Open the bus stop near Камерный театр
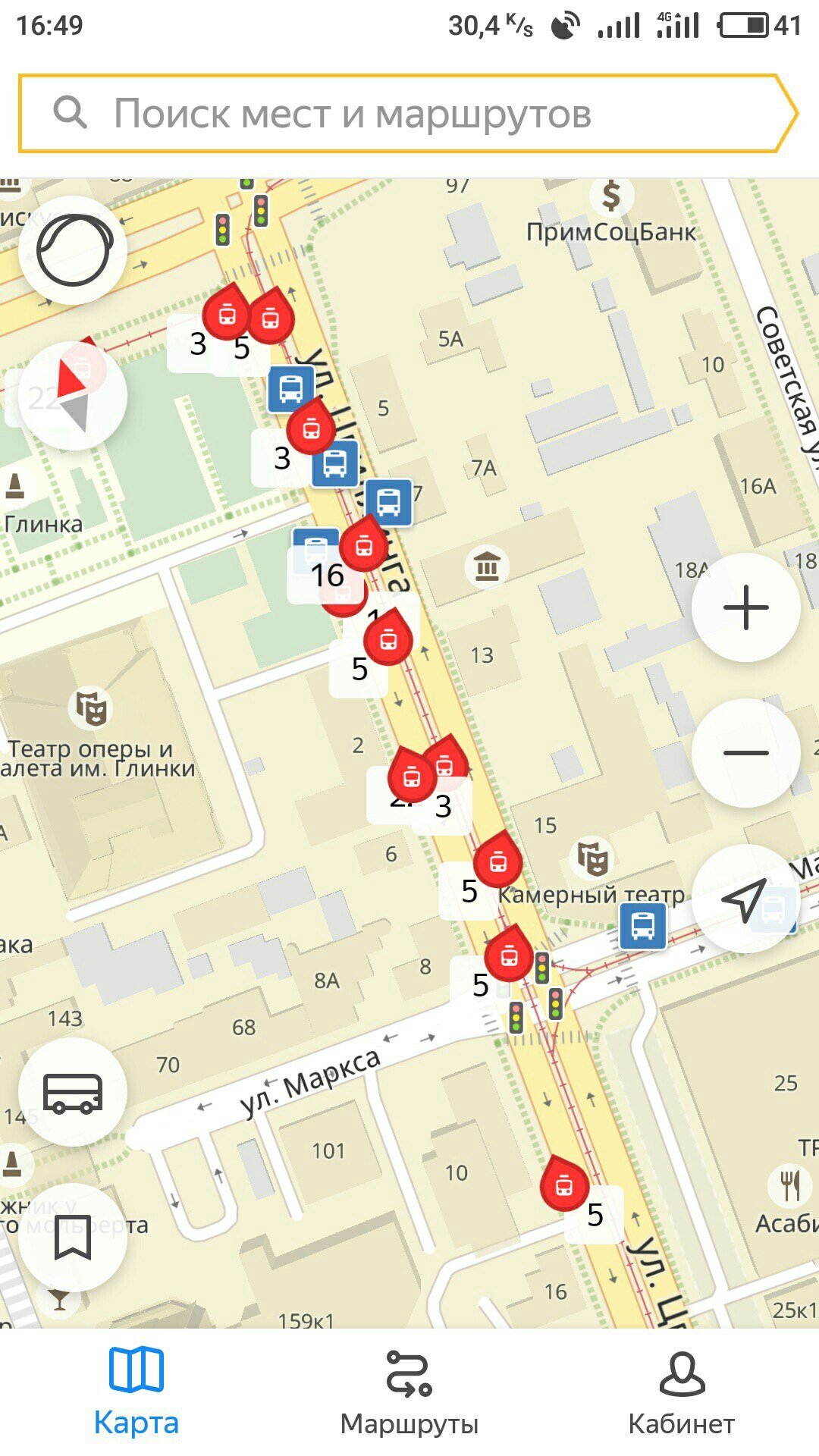 click(x=642, y=926)
